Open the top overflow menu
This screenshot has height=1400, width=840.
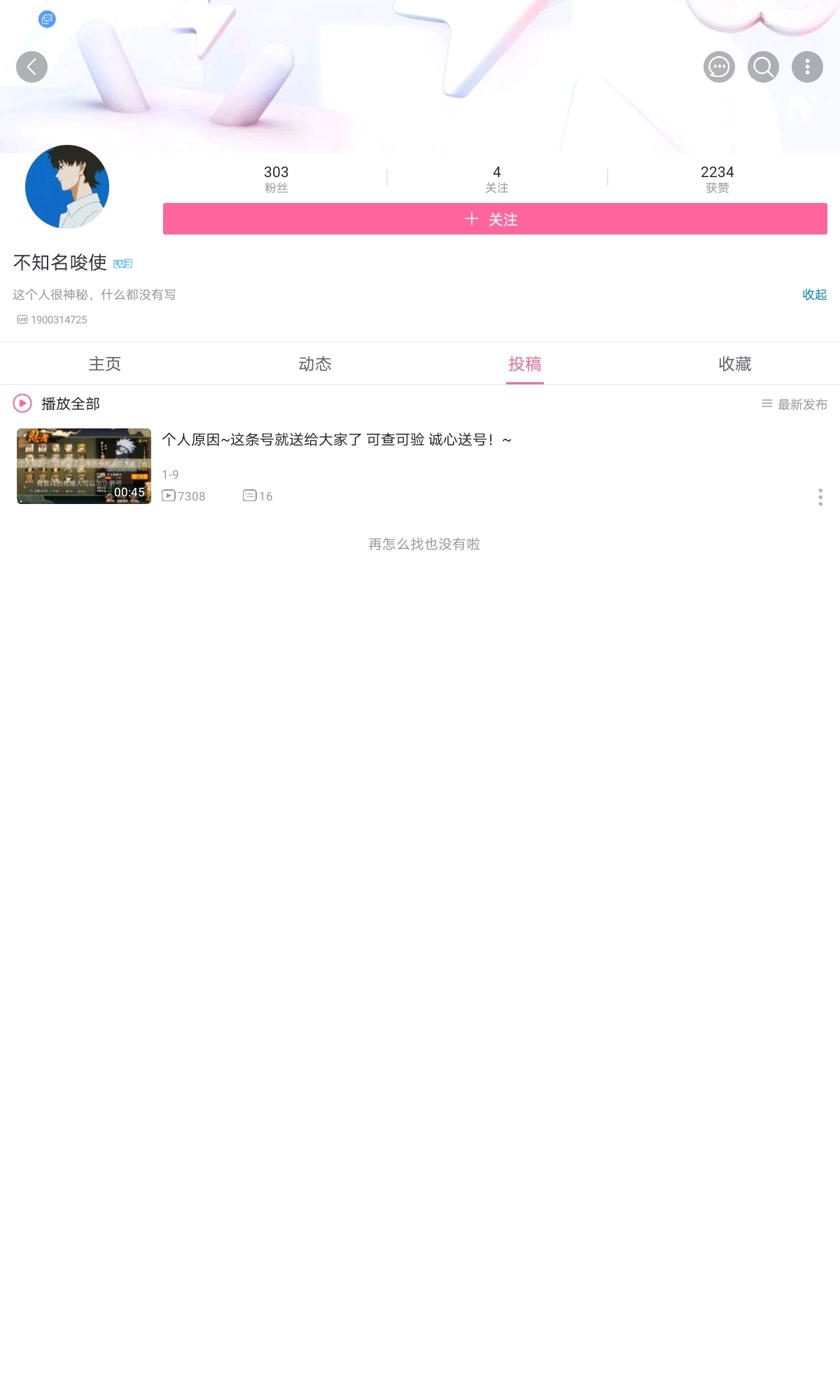coord(807,67)
